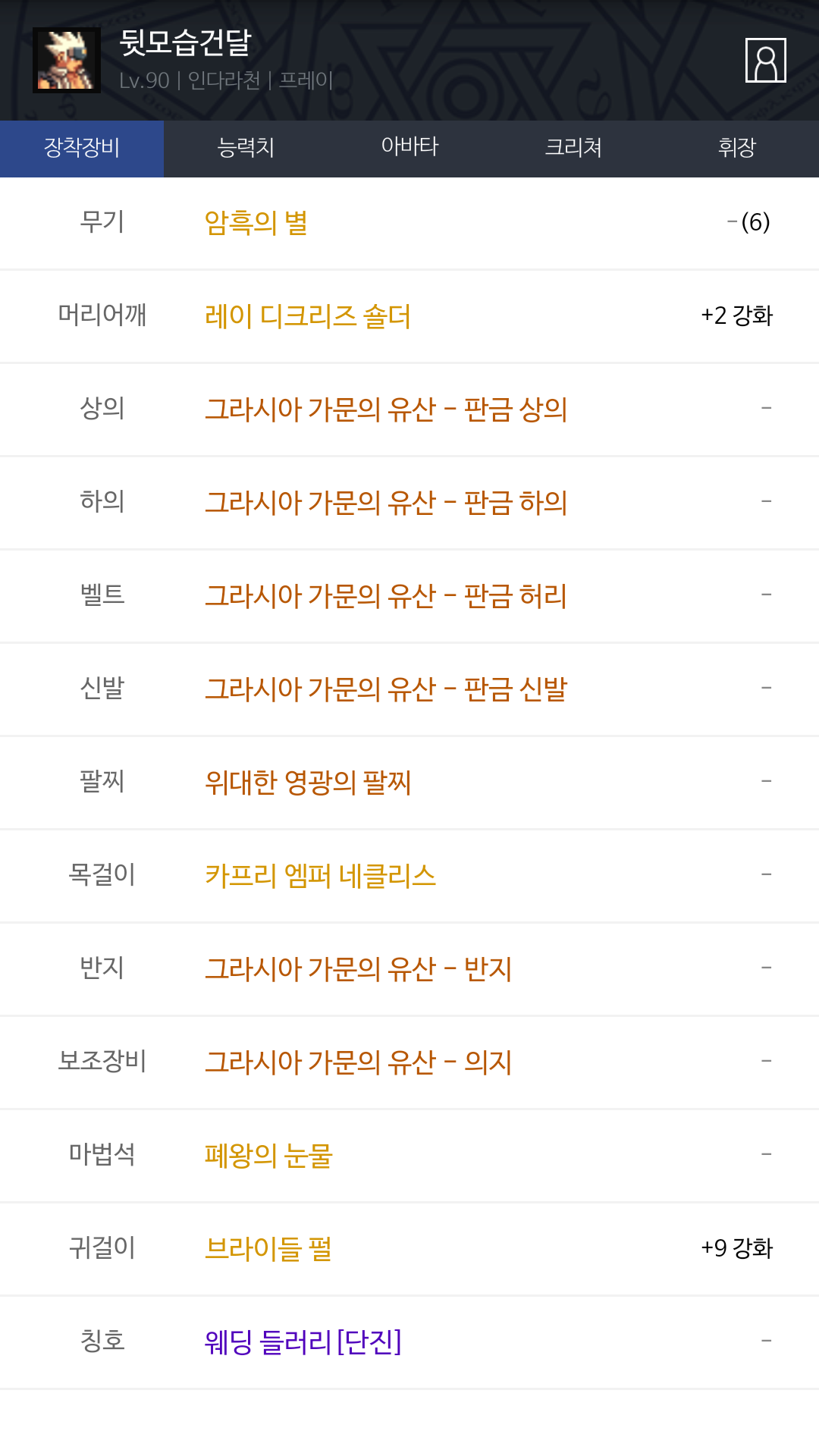Switch to the 능력치 tab

(246, 149)
